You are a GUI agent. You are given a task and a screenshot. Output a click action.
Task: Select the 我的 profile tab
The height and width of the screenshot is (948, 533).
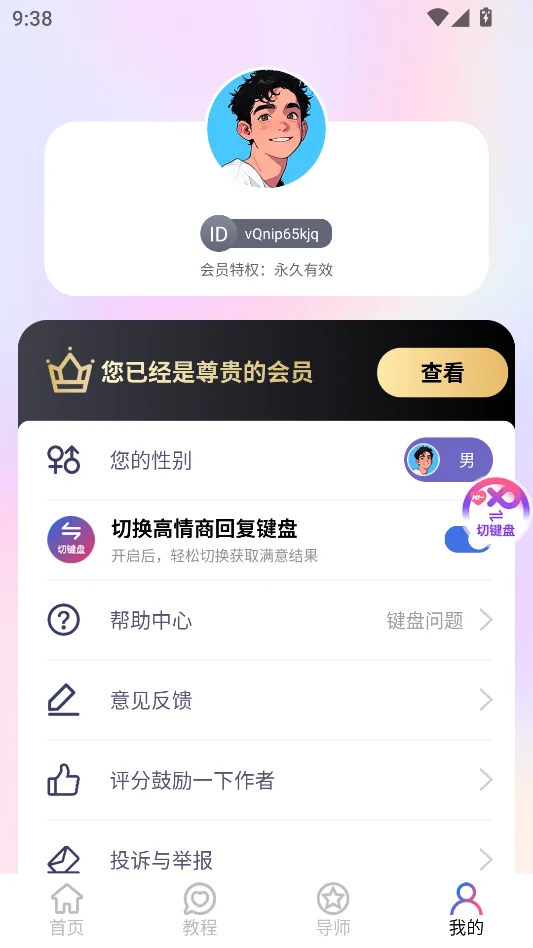point(466,910)
